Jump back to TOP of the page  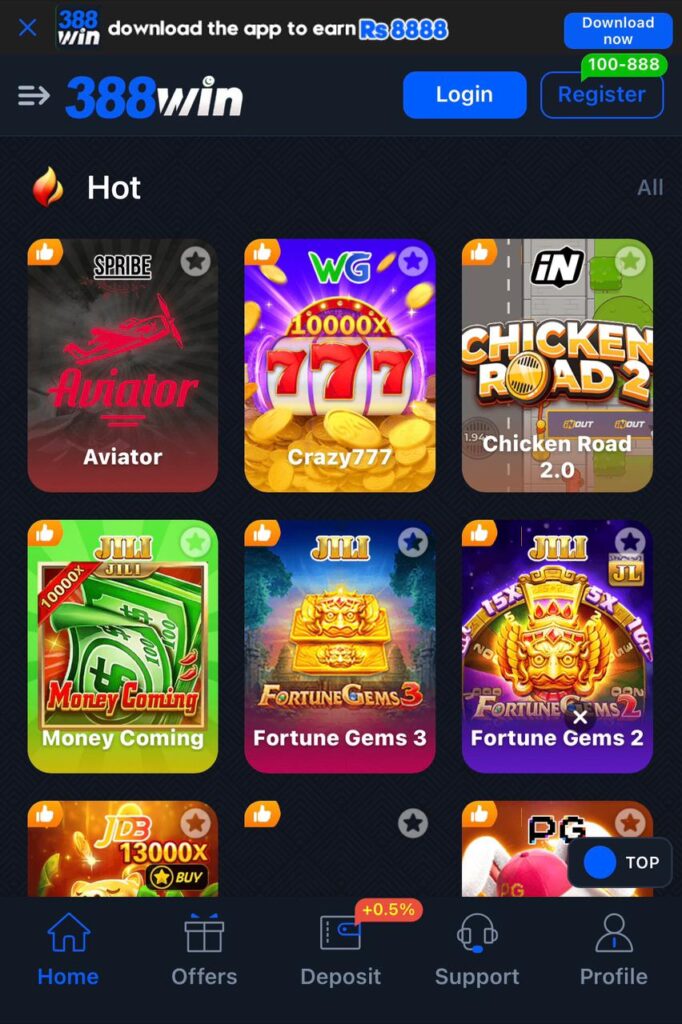click(x=620, y=862)
